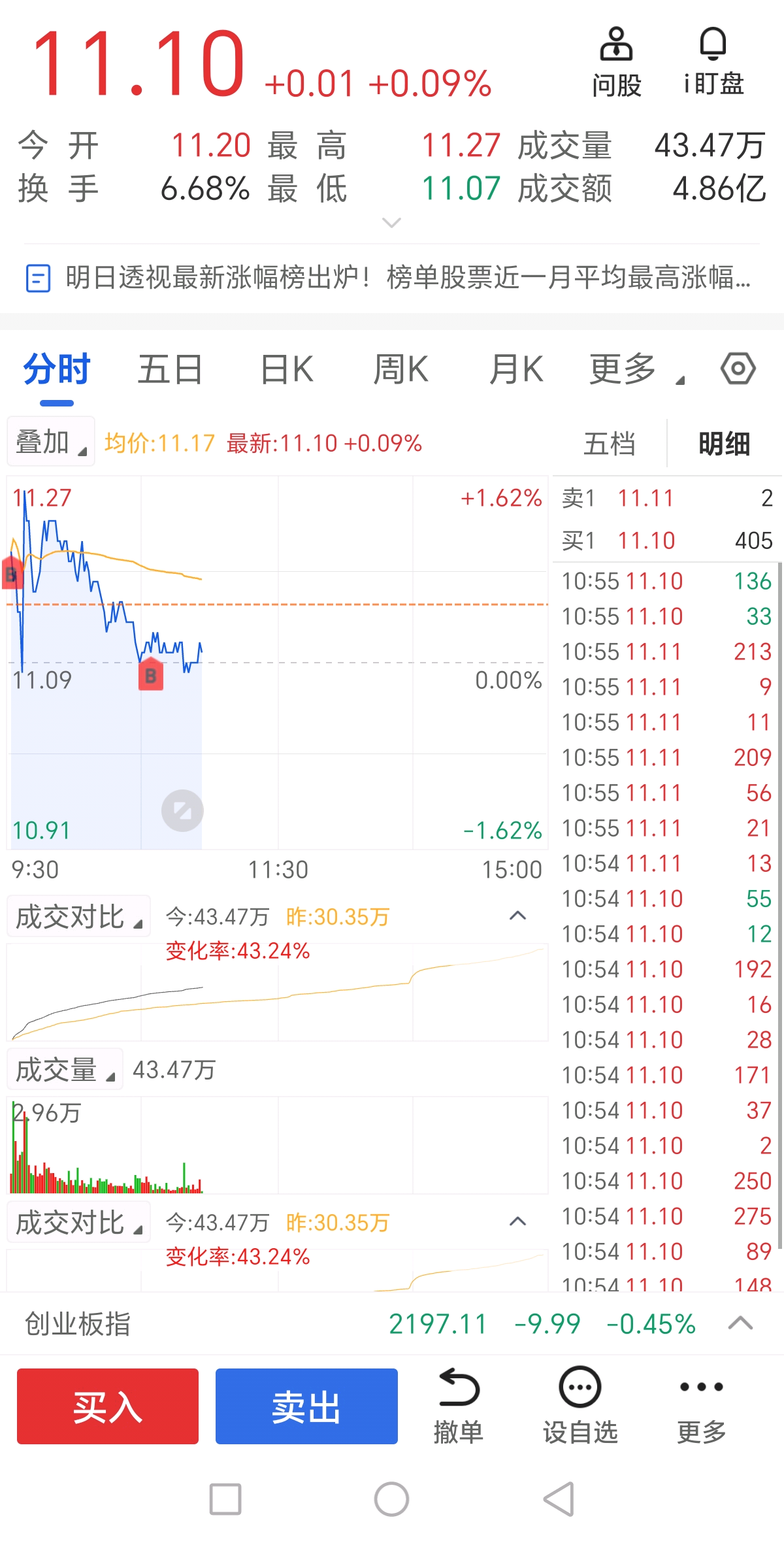Switch to the 五档 order book tab
784x1541 pixels.
click(609, 444)
